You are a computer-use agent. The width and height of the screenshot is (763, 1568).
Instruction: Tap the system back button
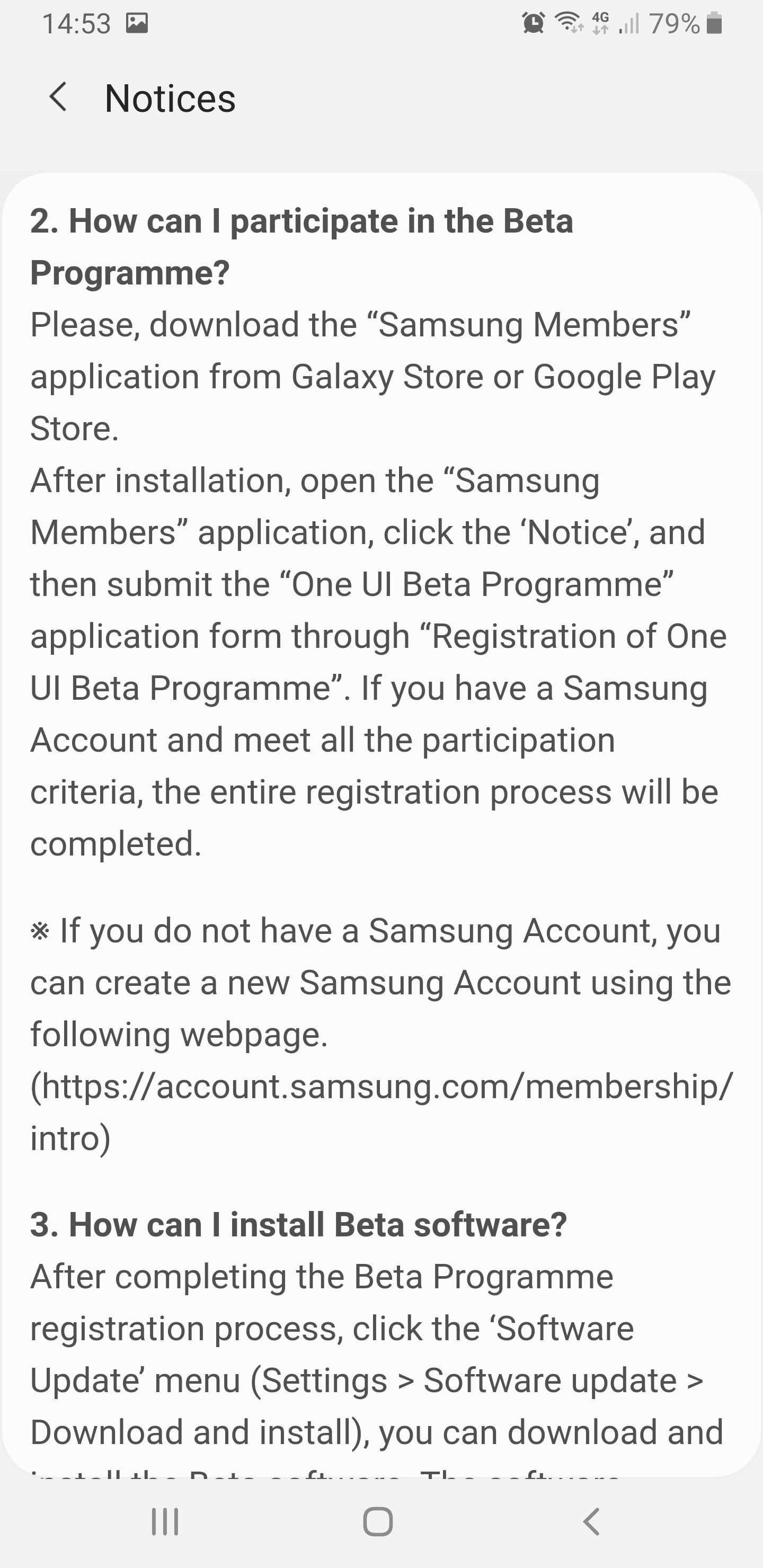point(591,1522)
